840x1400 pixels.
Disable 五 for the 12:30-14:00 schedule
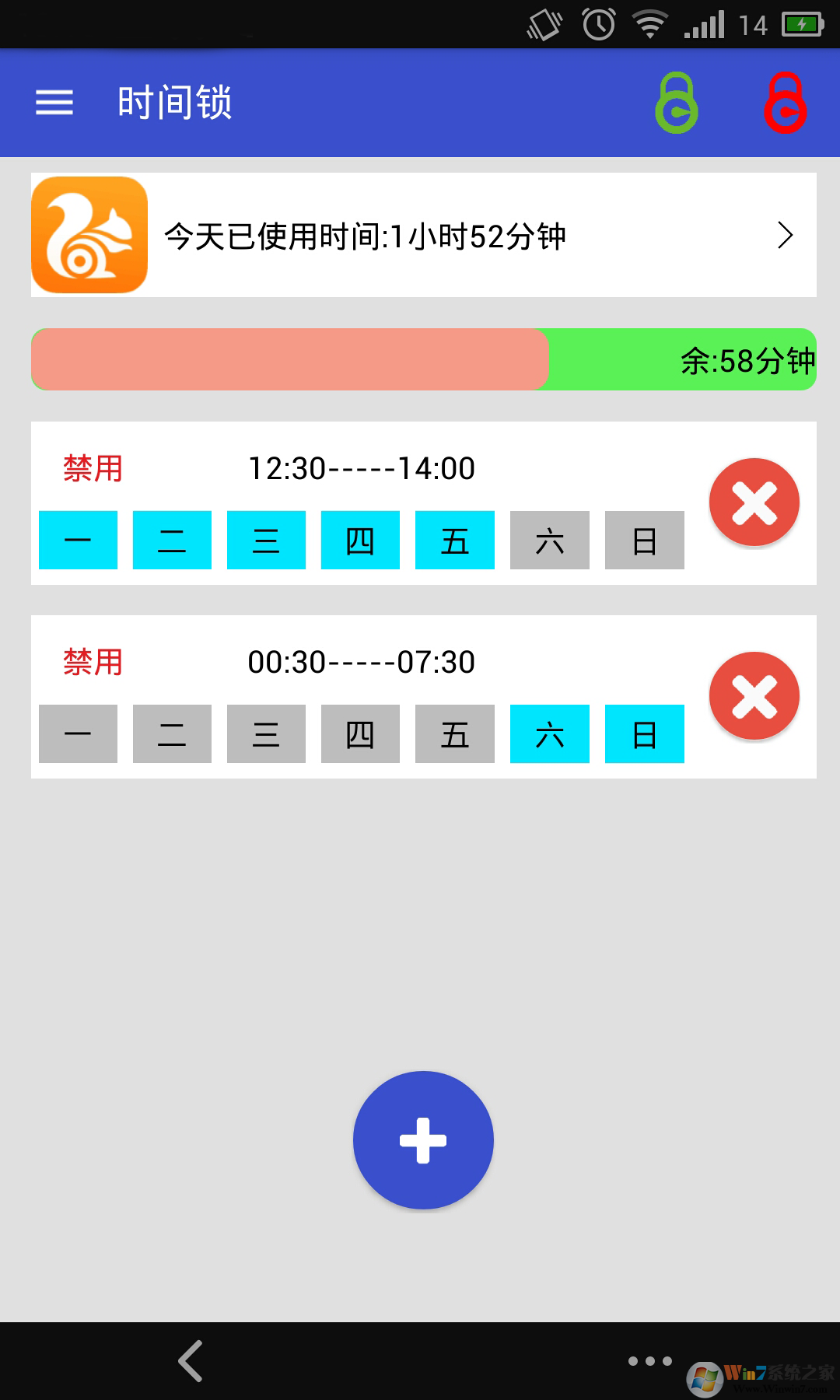454,540
